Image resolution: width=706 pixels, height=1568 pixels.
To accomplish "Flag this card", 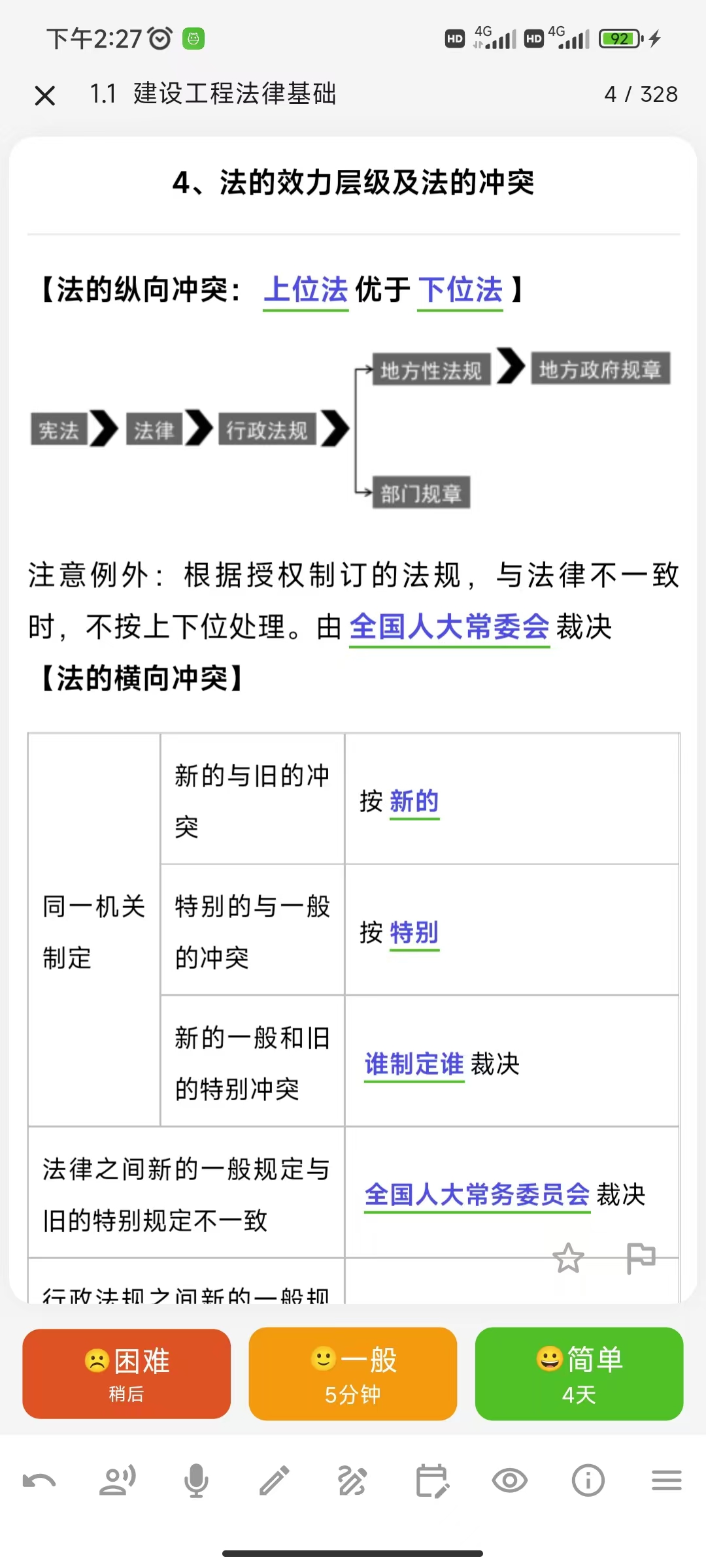I will pos(641,1258).
